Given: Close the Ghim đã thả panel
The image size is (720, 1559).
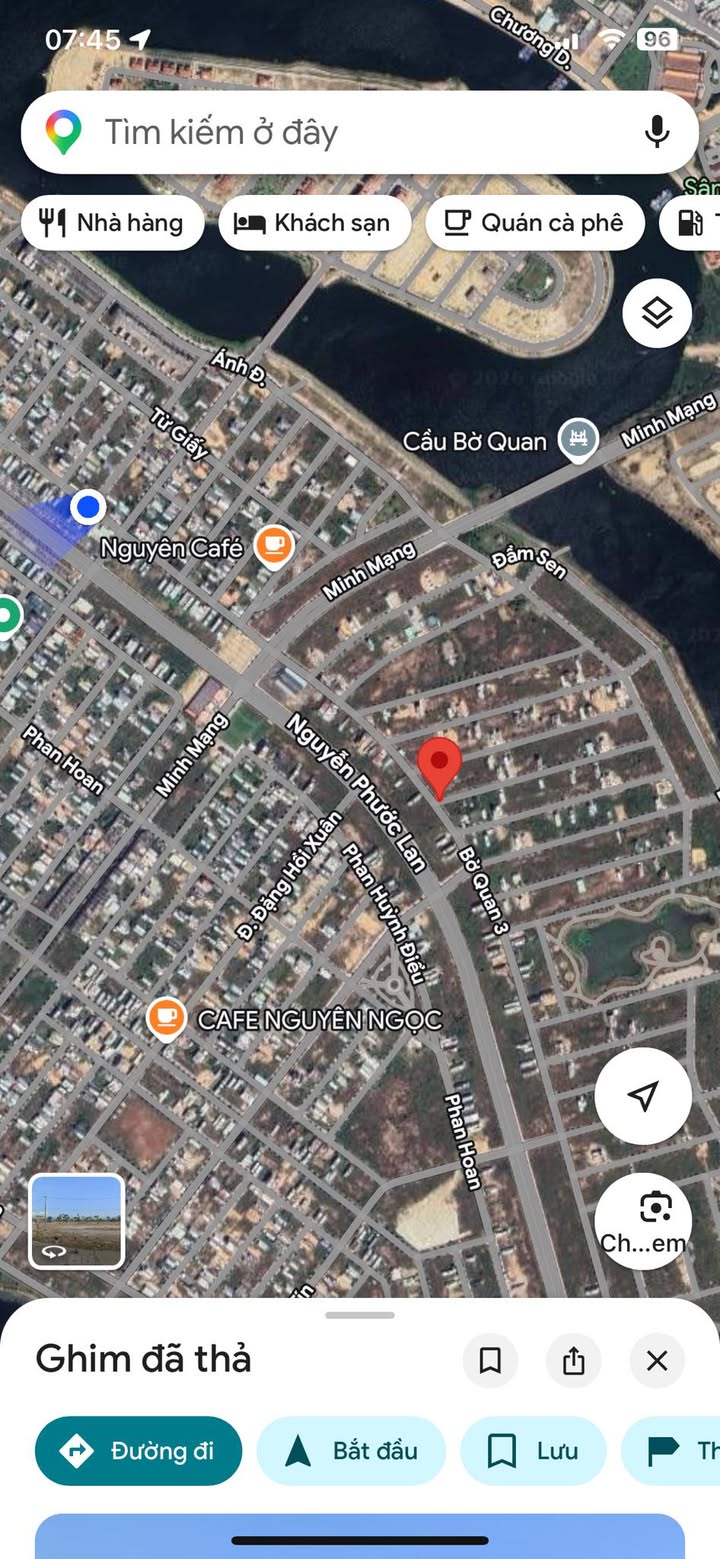Looking at the screenshot, I should click(x=657, y=1360).
